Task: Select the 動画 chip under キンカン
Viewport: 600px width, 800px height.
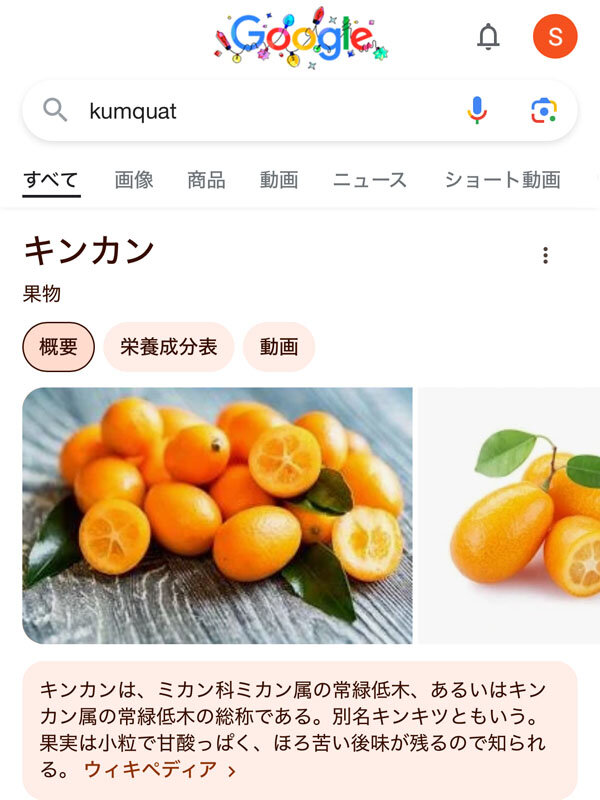Action: click(279, 347)
